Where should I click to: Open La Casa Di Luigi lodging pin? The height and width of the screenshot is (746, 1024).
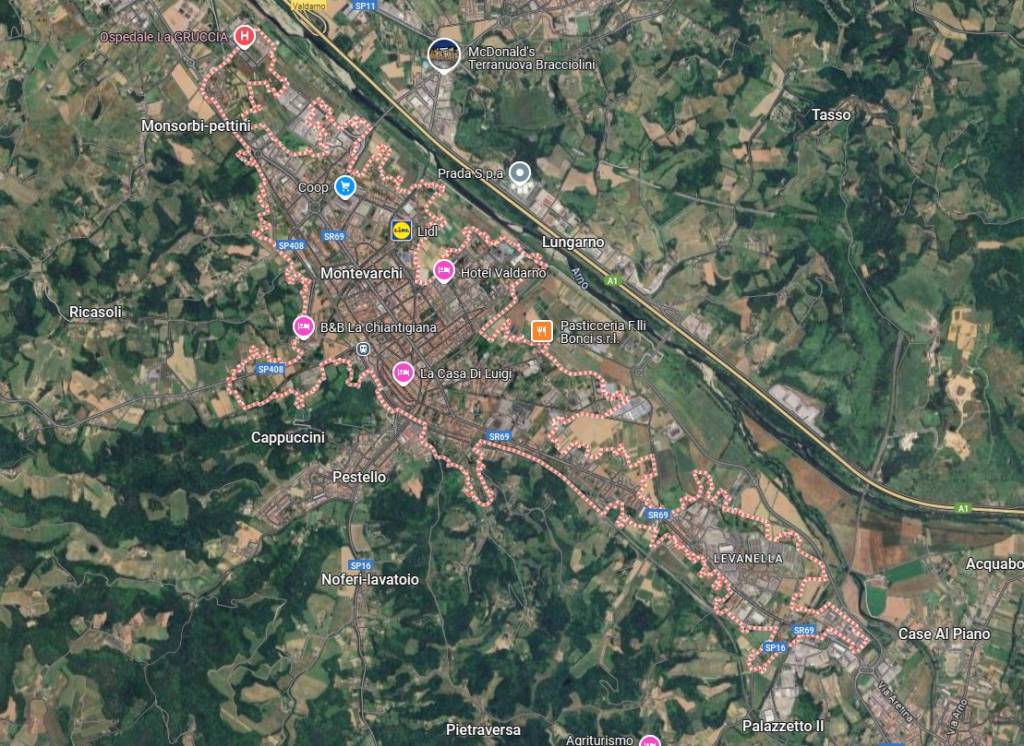(x=402, y=373)
